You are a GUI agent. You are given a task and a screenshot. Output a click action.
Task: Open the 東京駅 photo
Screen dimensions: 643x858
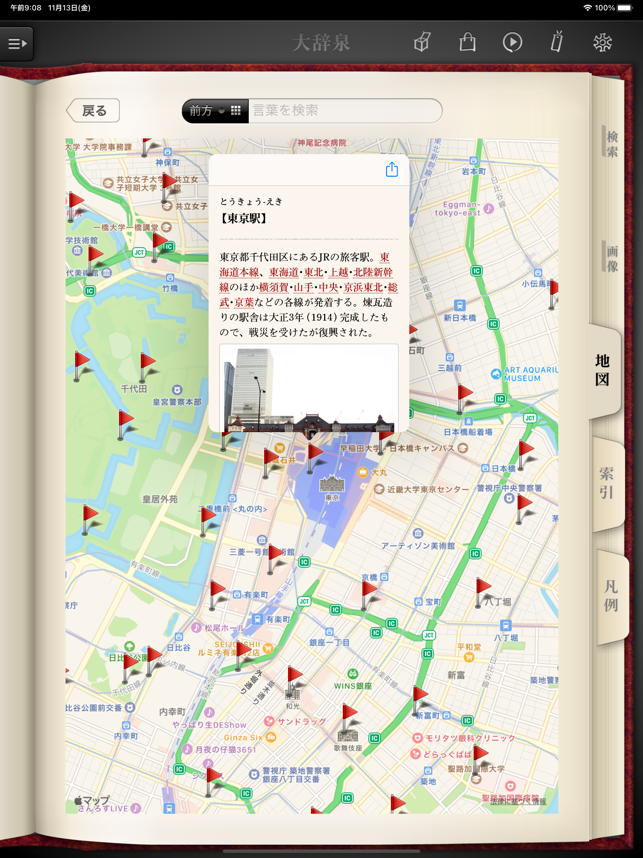coord(308,388)
